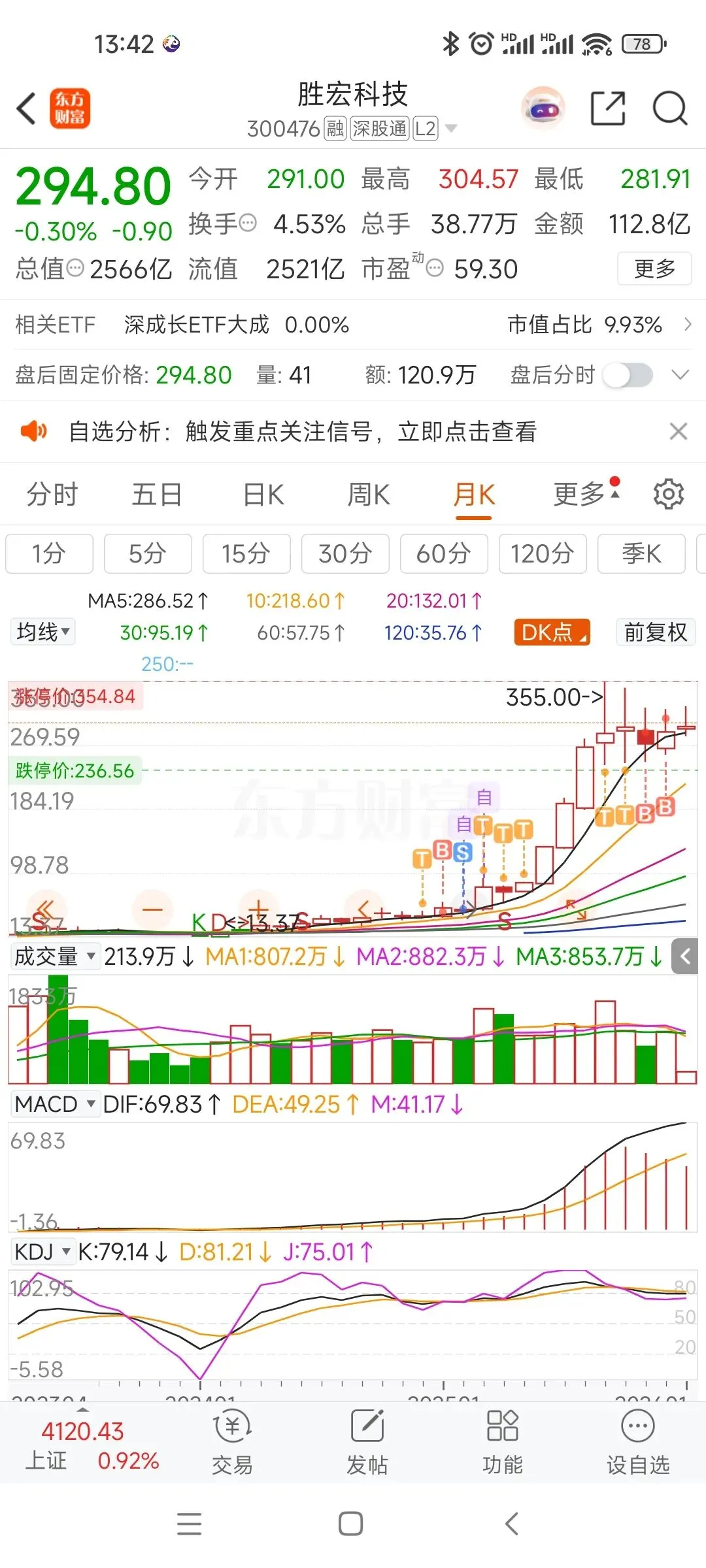
Task: Open the 成交量 indicator dropdown
Action: [55, 956]
